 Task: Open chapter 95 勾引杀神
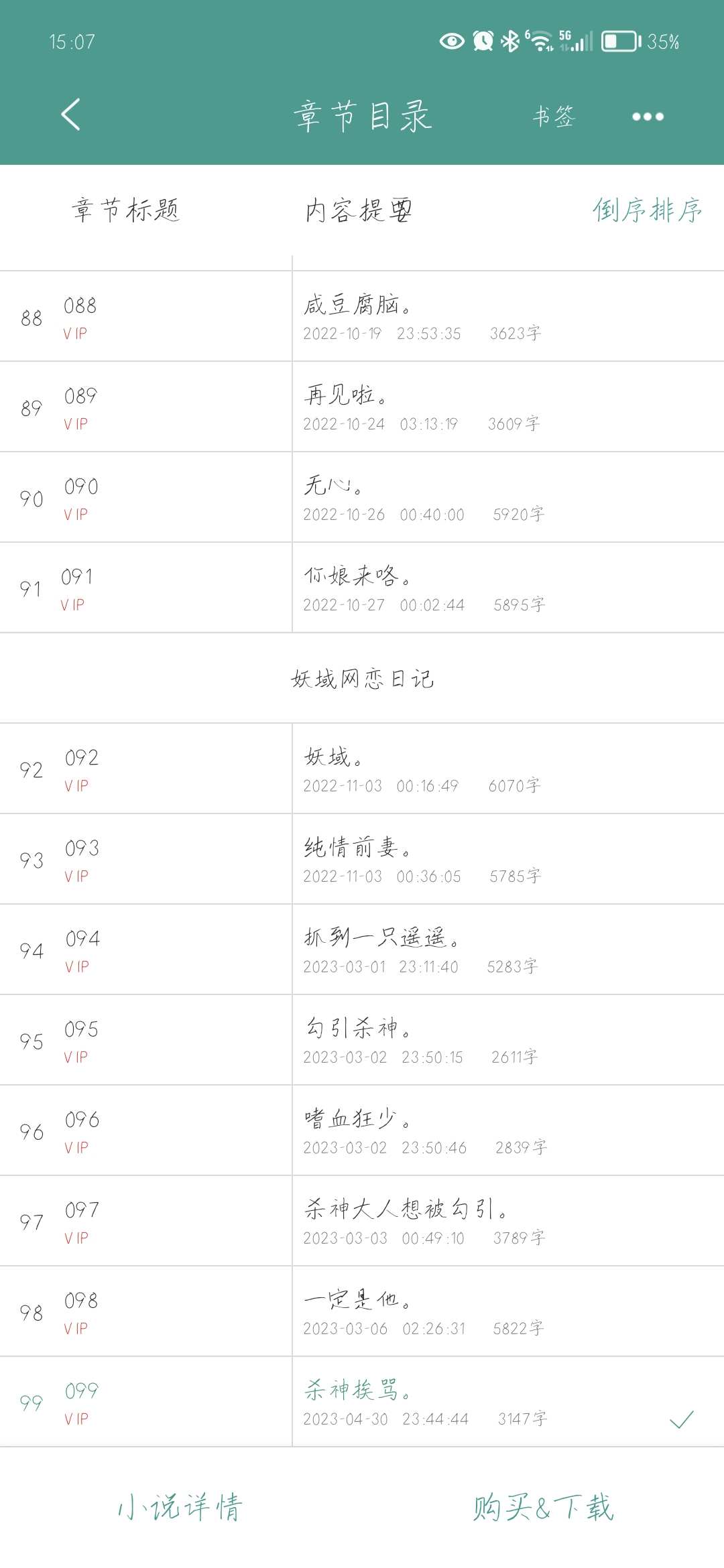362,1040
